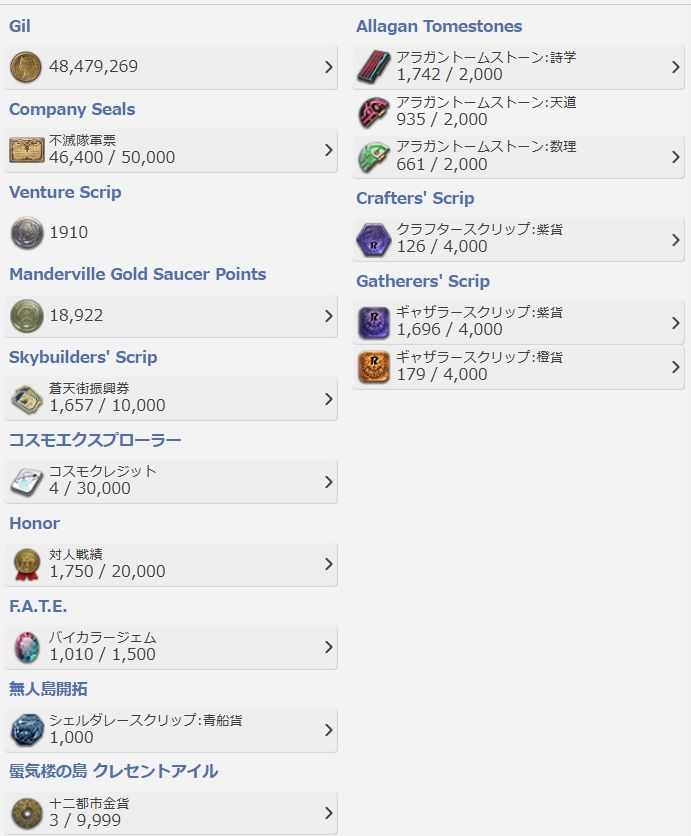Image resolution: width=691 pixels, height=836 pixels.
Task: Open the アラガントームストーン:詩学 row
Action: (518, 67)
